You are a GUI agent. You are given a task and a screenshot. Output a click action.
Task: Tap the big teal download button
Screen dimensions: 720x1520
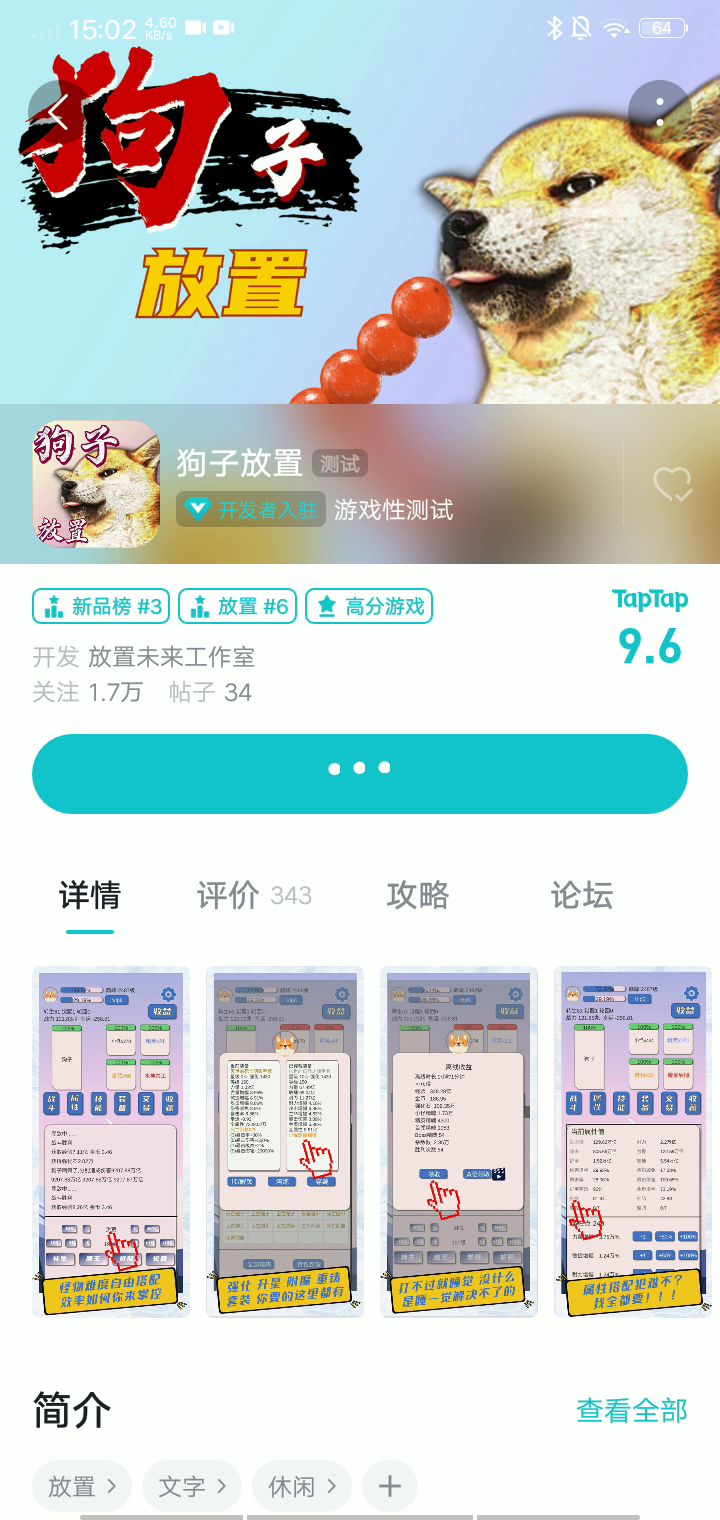click(x=360, y=774)
